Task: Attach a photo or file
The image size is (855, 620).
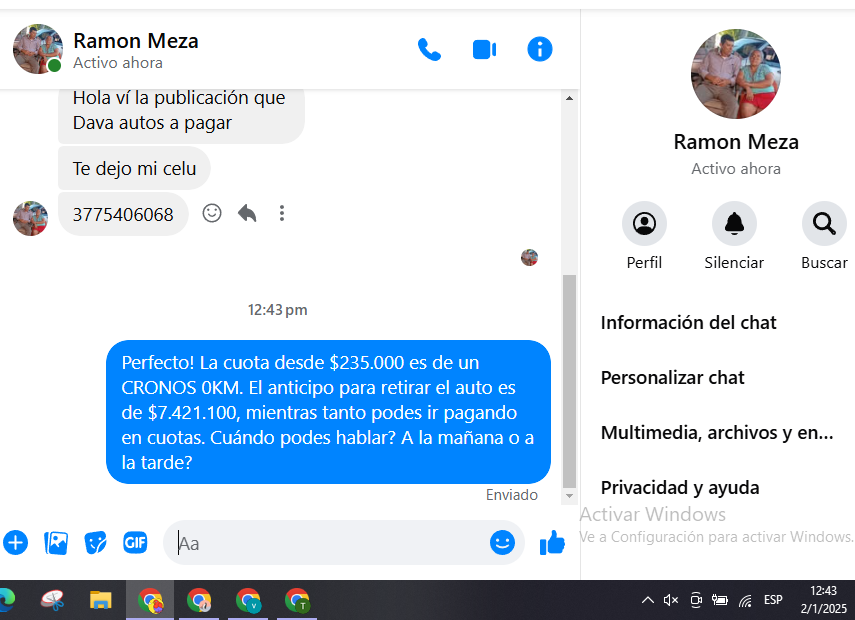Action: pos(56,543)
